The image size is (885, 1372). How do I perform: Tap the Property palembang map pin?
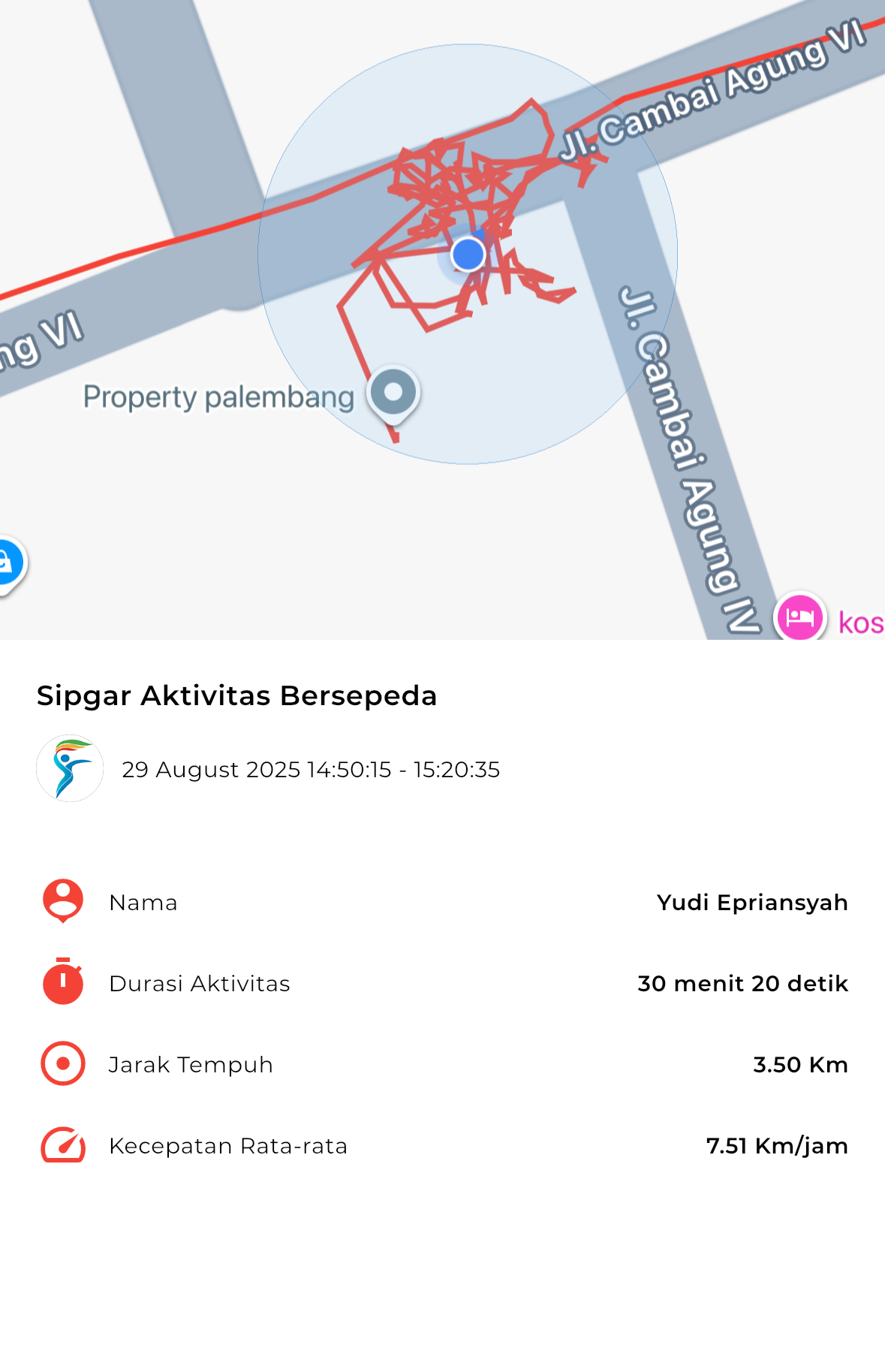393,392
